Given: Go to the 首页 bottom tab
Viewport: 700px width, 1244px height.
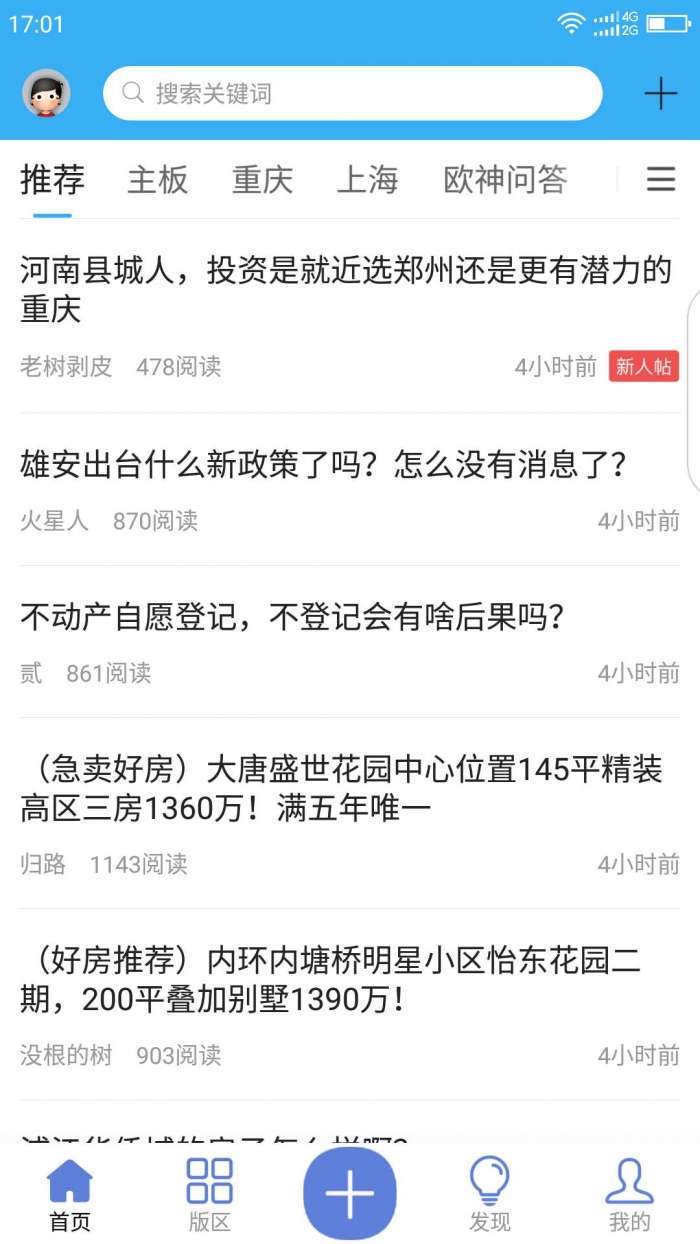Looking at the screenshot, I should [70, 1195].
